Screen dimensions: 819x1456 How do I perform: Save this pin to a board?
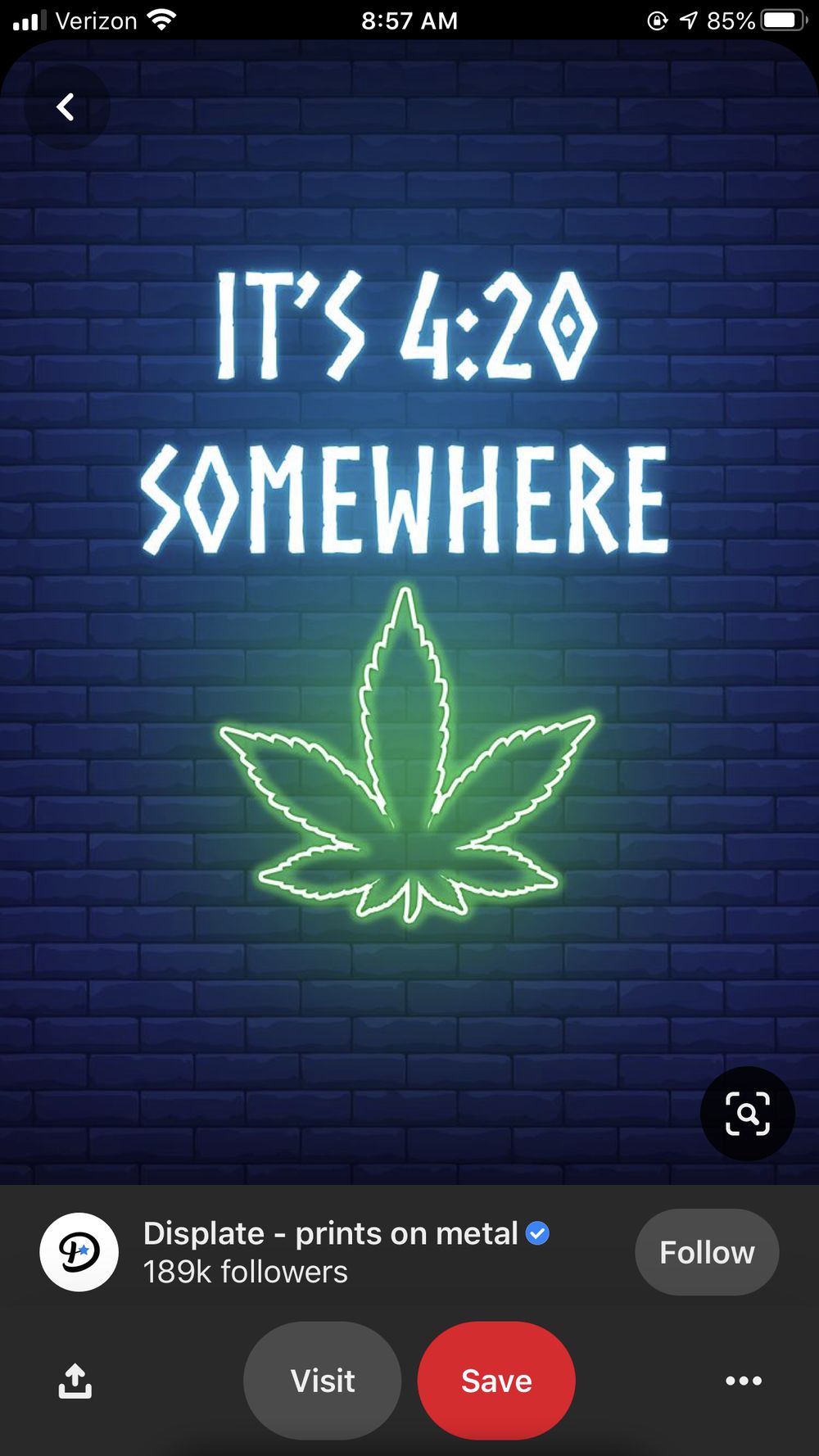(496, 1381)
